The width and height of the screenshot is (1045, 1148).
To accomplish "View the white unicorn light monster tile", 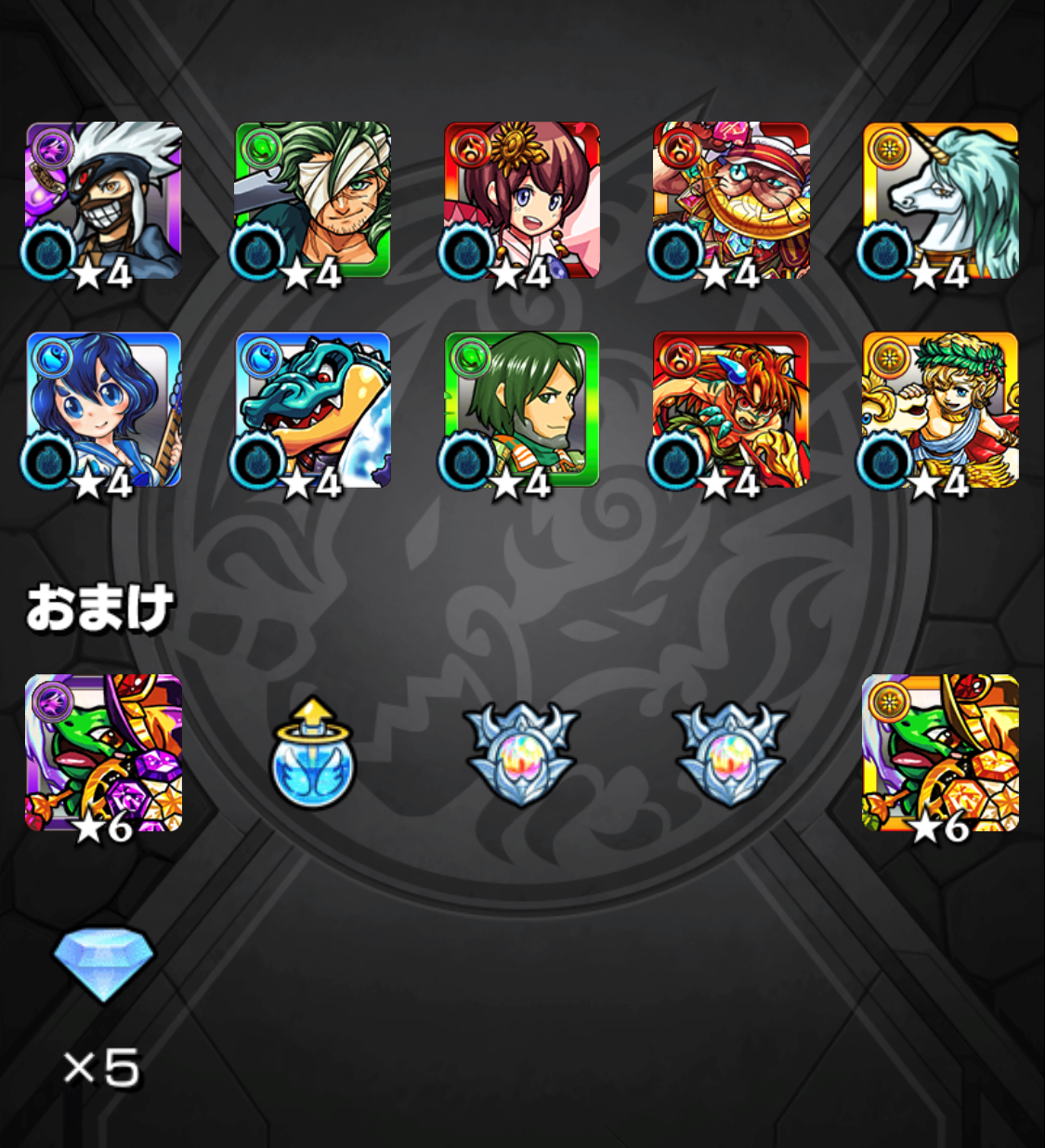I will coord(940,202).
